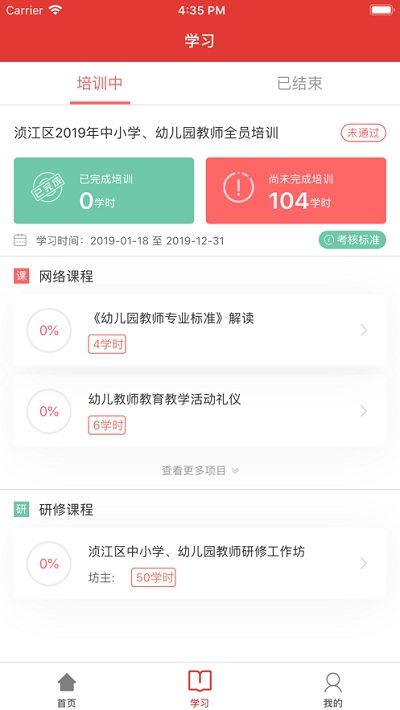
Task: View the 尚未完成培训 red card
Action: [x=296, y=191]
